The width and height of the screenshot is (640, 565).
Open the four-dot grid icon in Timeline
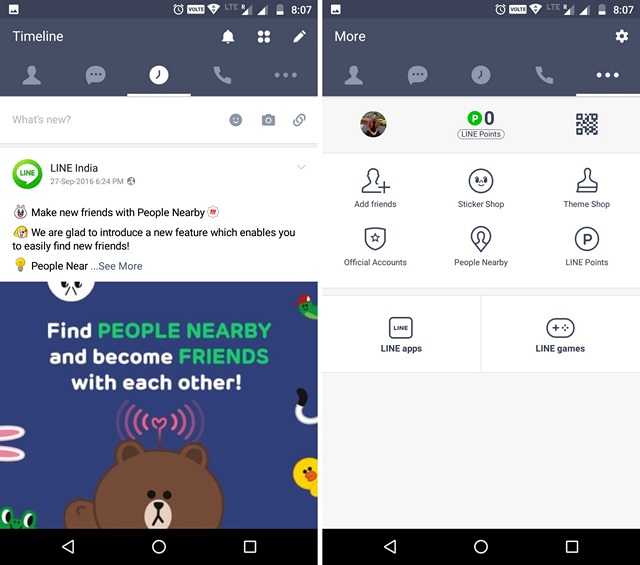click(x=264, y=37)
